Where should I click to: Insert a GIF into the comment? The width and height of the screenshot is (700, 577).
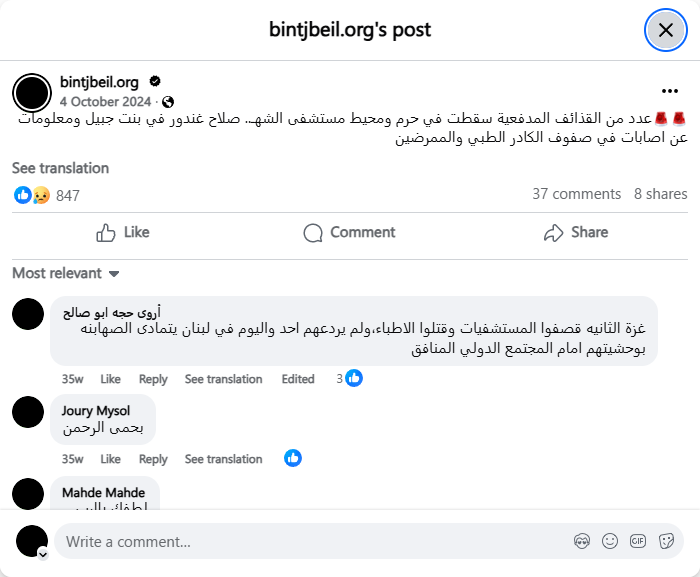coord(638,541)
